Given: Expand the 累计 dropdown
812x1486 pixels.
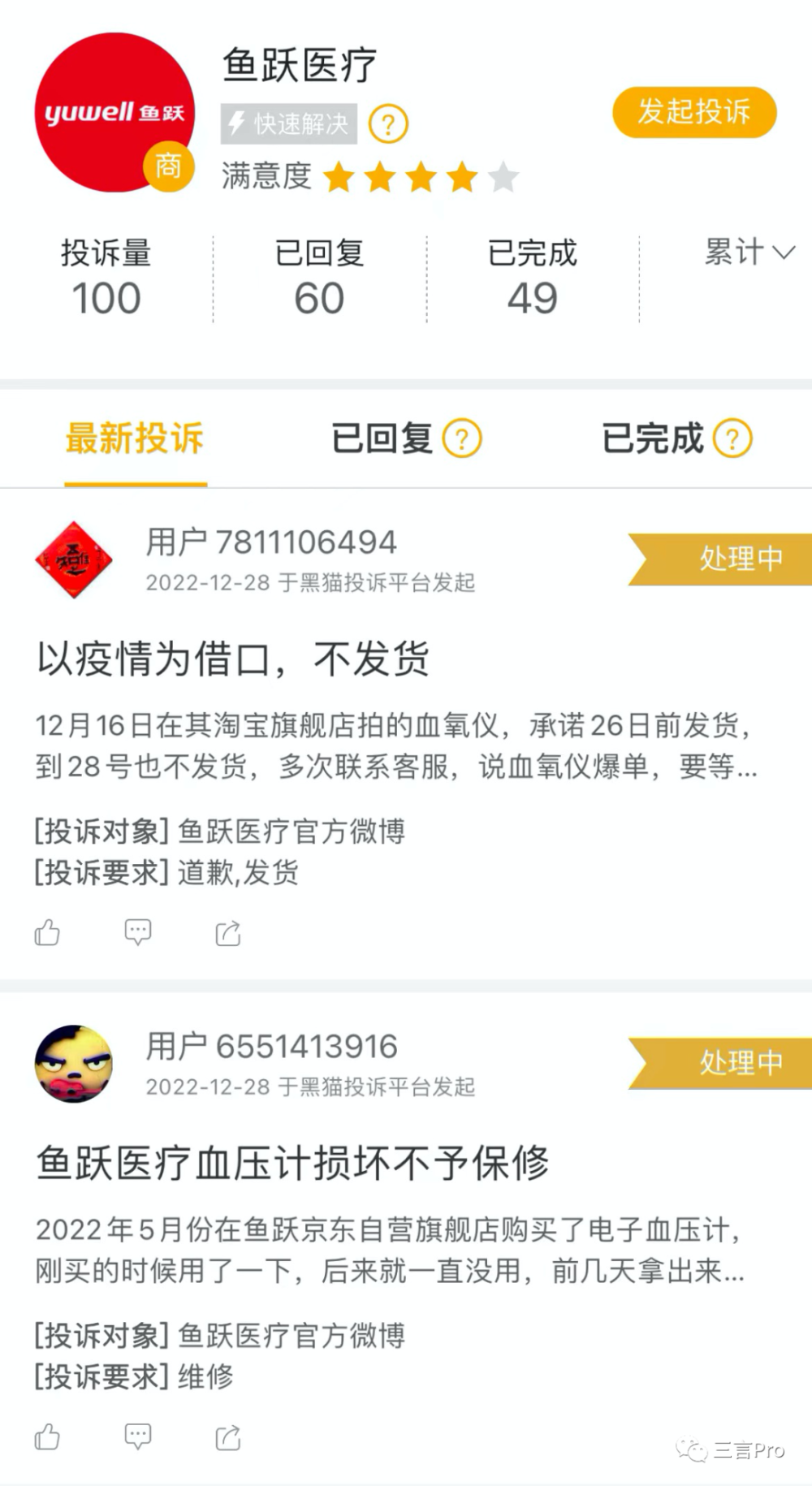Looking at the screenshot, I should 748,253.
